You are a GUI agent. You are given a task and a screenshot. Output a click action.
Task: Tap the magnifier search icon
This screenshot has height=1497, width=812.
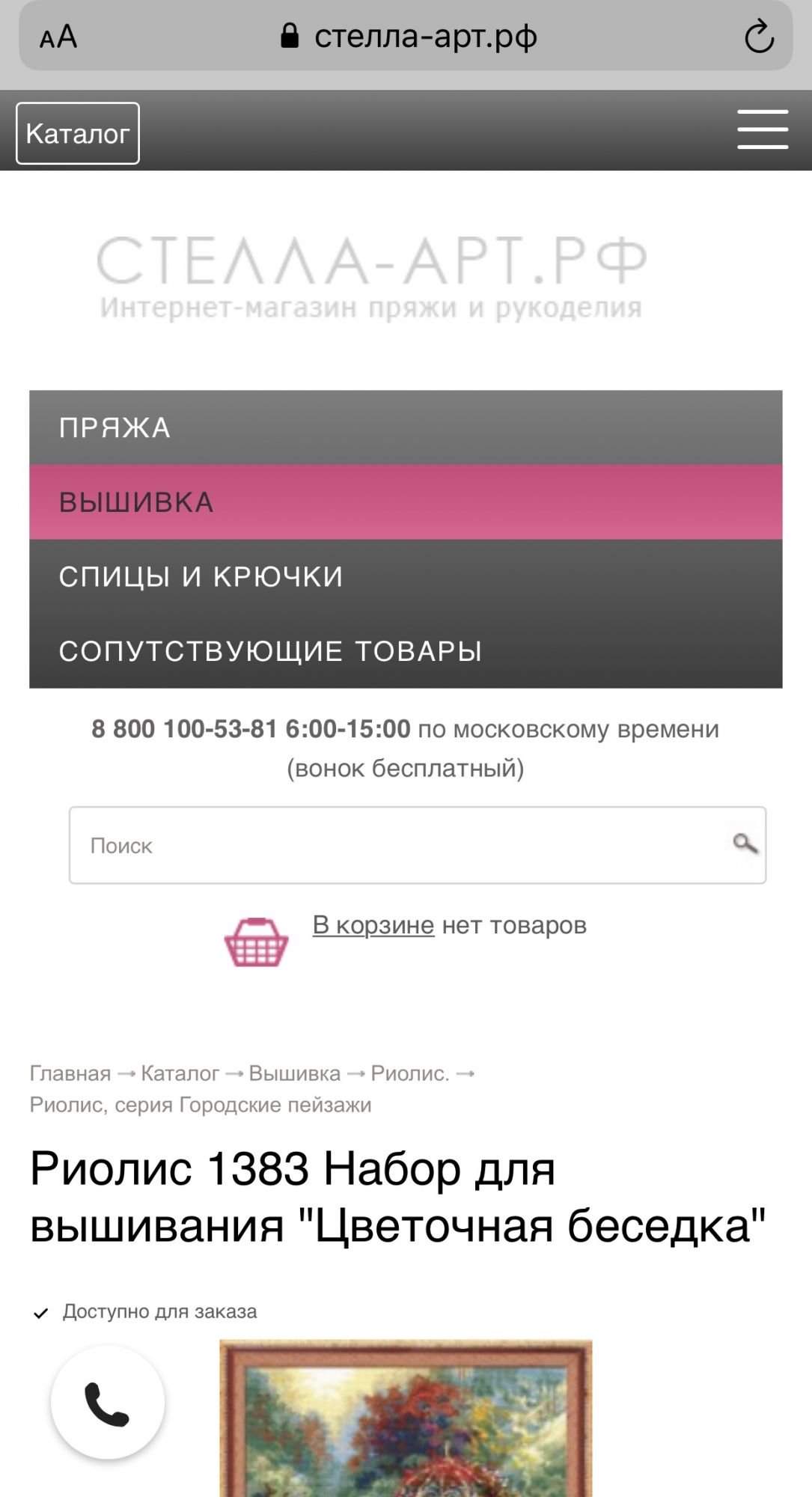pos(744,844)
